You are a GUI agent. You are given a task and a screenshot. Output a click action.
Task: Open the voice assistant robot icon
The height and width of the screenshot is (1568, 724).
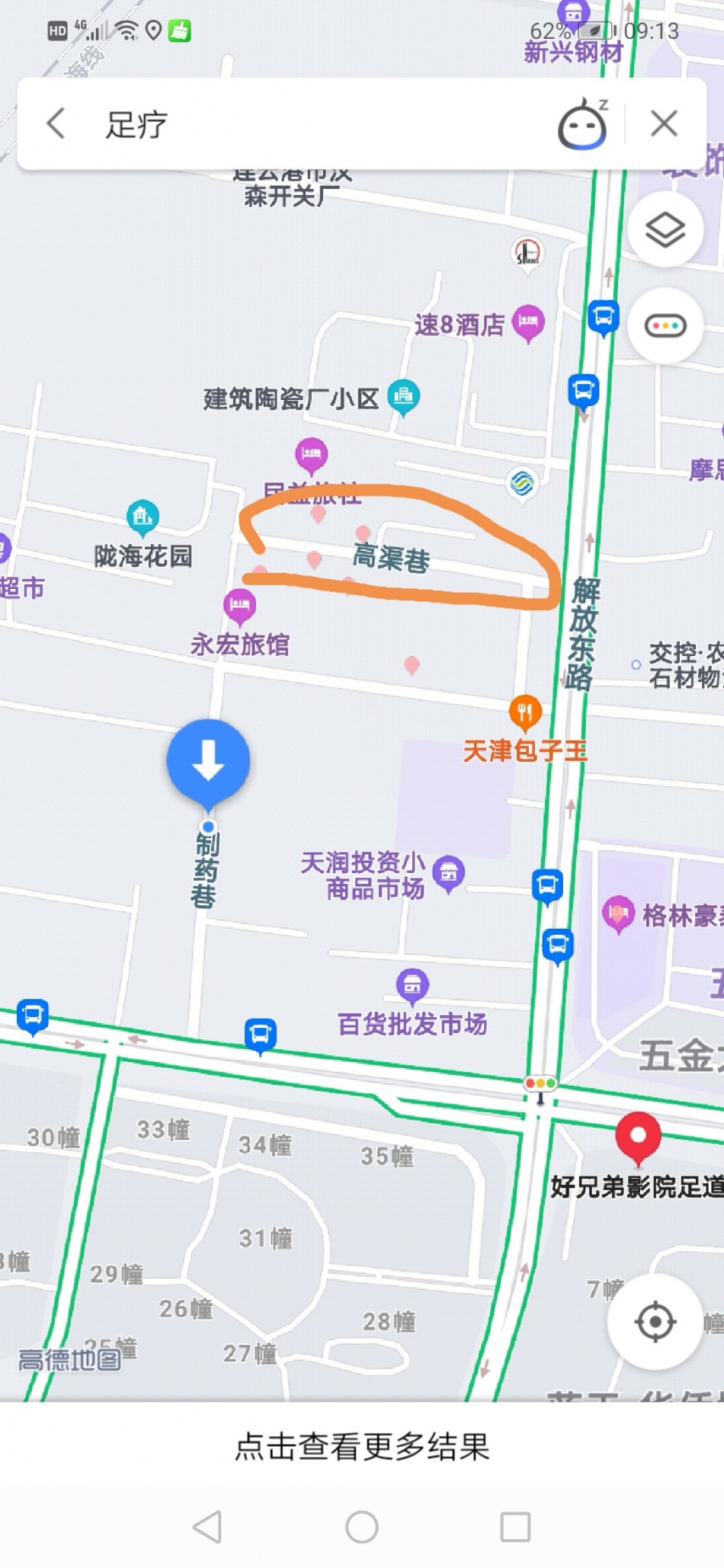583,124
